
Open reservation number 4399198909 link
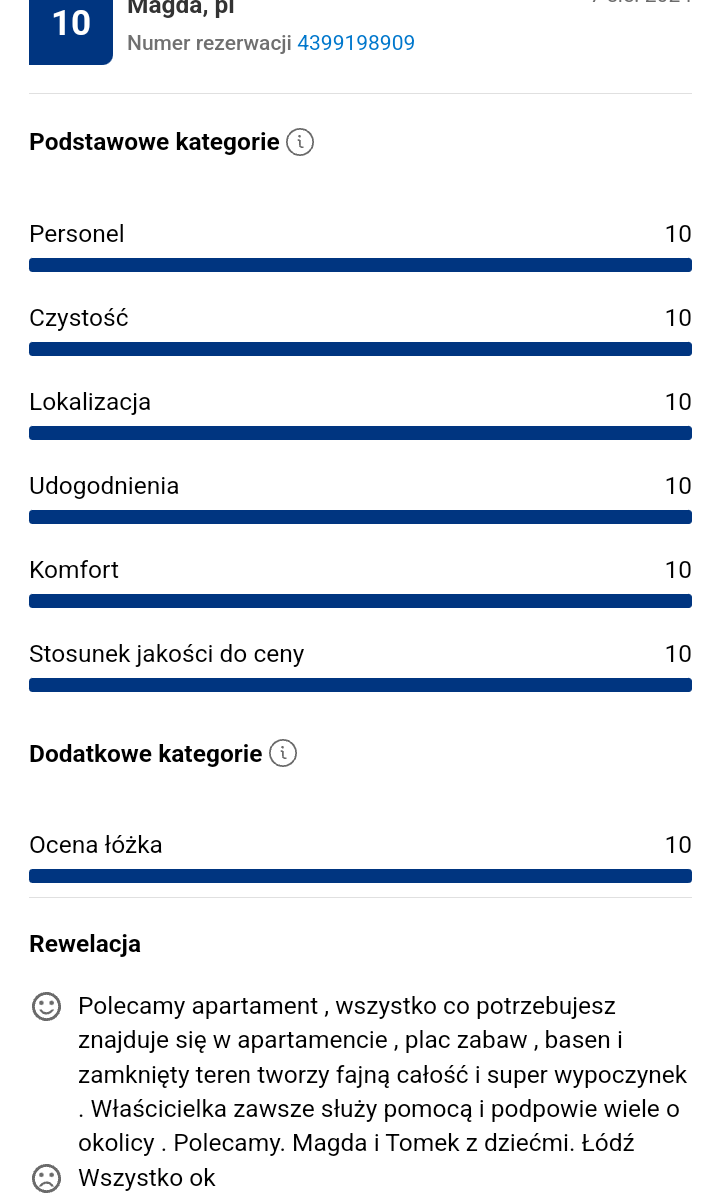pos(356,43)
